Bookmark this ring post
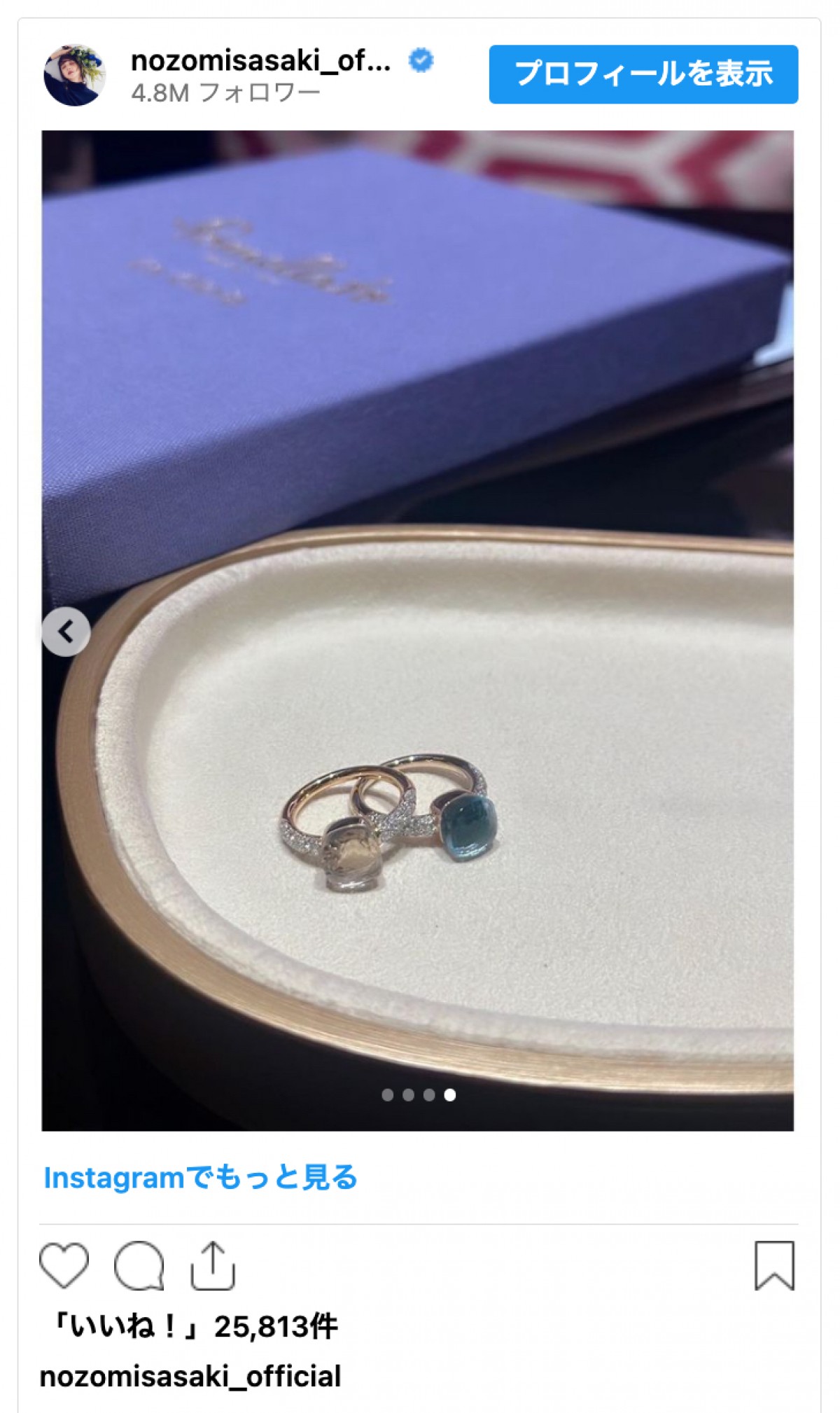 tap(774, 1265)
